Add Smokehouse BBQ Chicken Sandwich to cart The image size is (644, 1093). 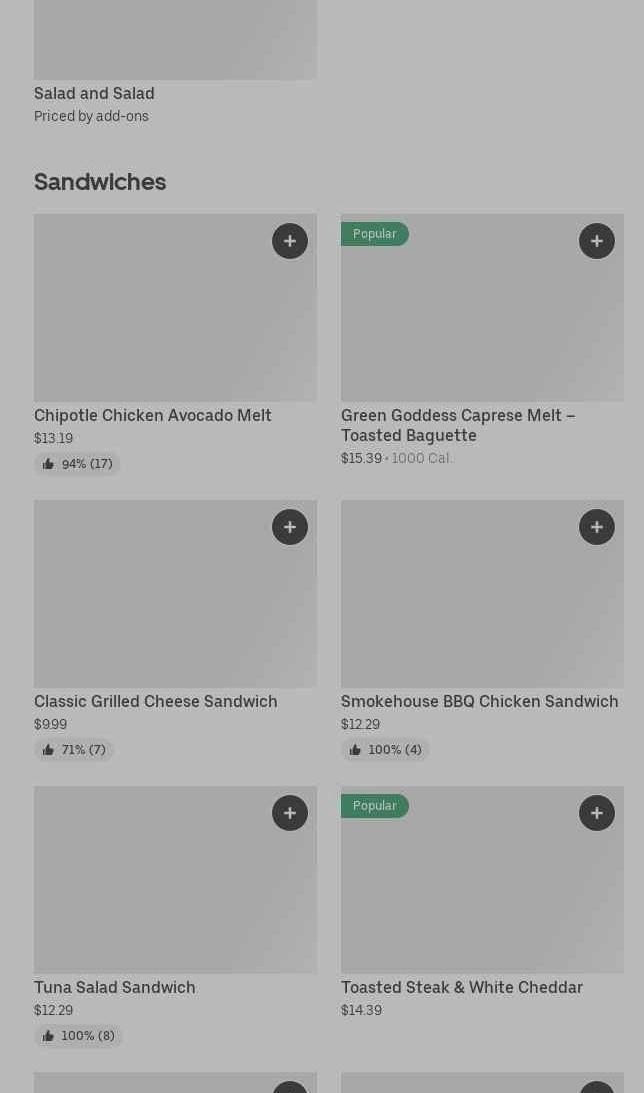coord(597,527)
